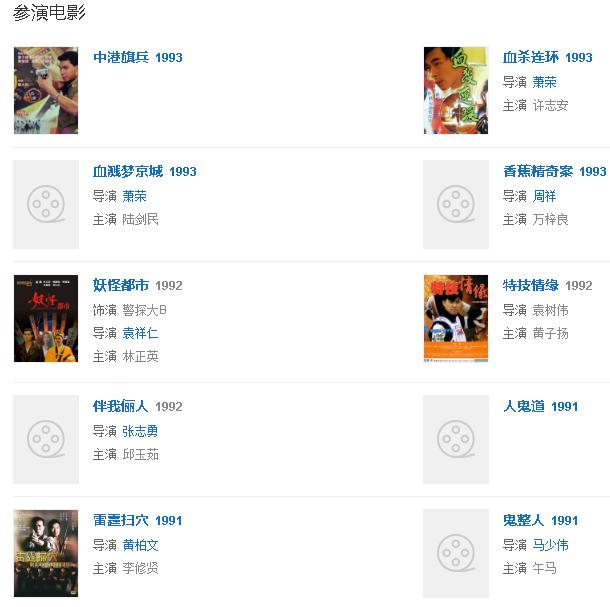The width and height of the screenshot is (610, 607).
Task: View director 马少伟's page
Action: pyautogui.click(x=550, y=545)
